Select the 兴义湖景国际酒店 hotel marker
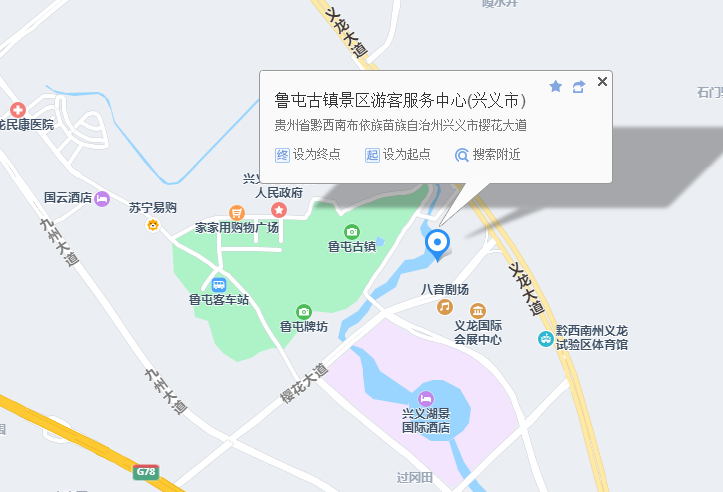The width and height of the screenshot is (723, 492). 427,399
